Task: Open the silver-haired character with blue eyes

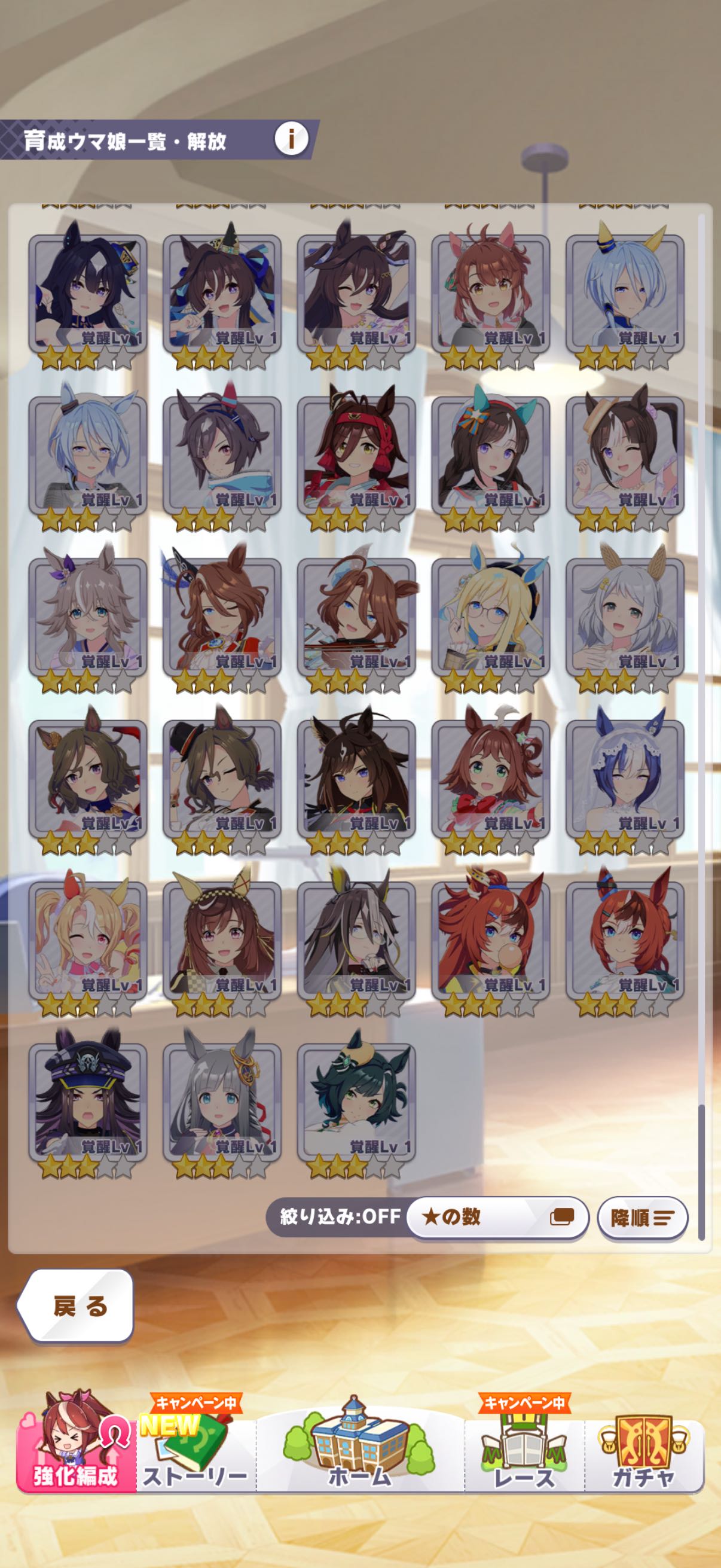Action: (x=222, y=1097)
